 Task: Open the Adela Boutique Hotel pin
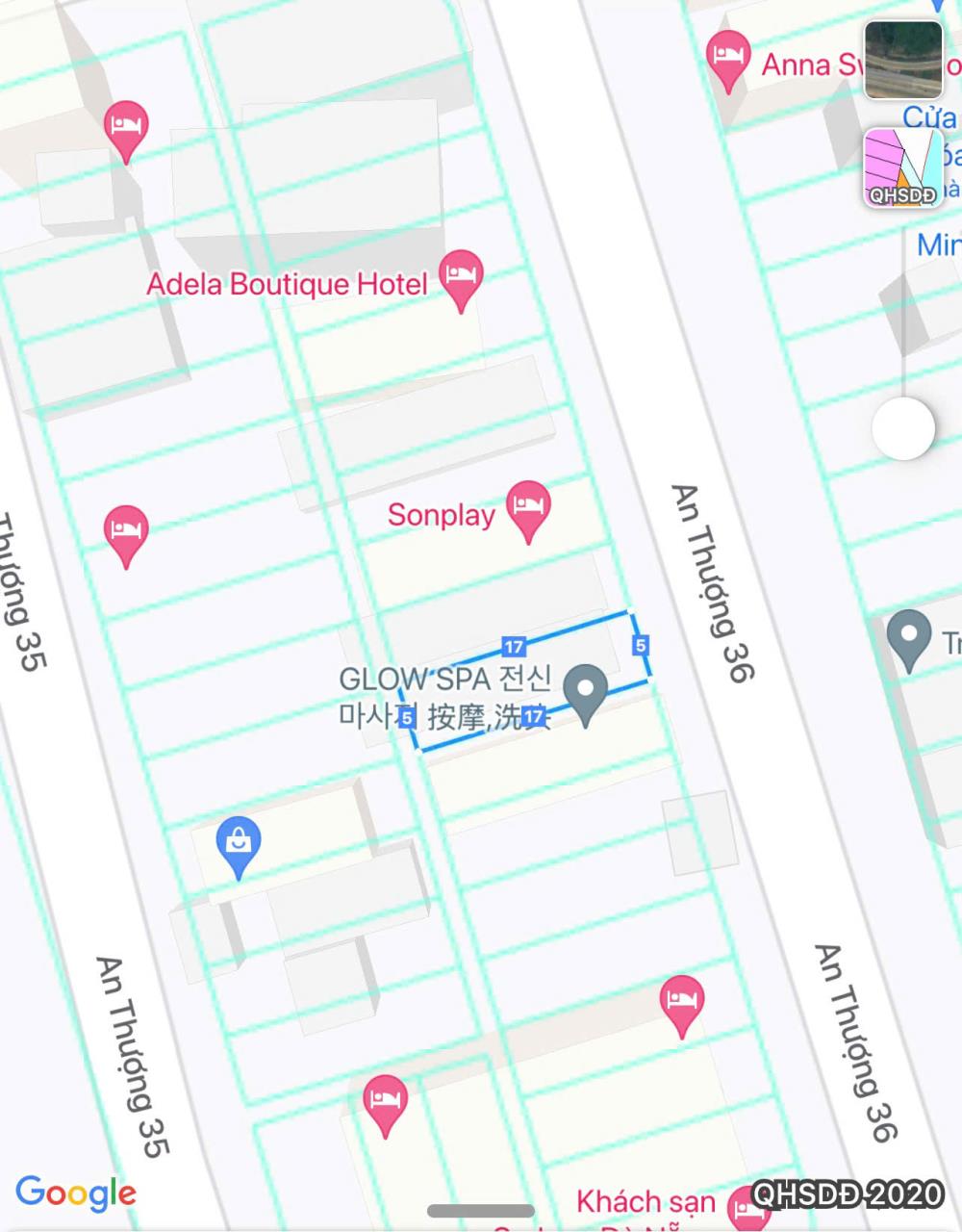[461, 277]
